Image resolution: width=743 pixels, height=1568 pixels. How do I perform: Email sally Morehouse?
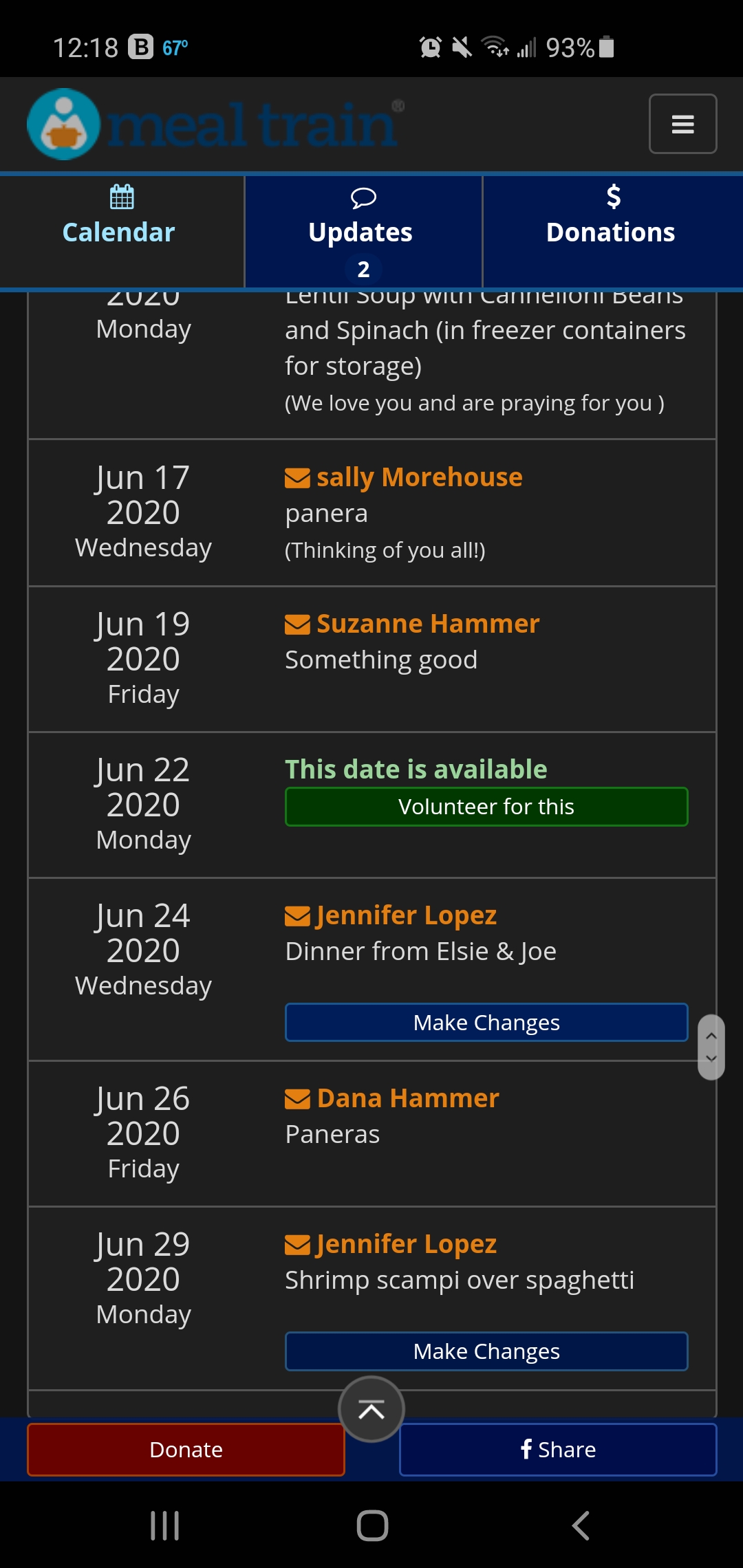(404, 477)
